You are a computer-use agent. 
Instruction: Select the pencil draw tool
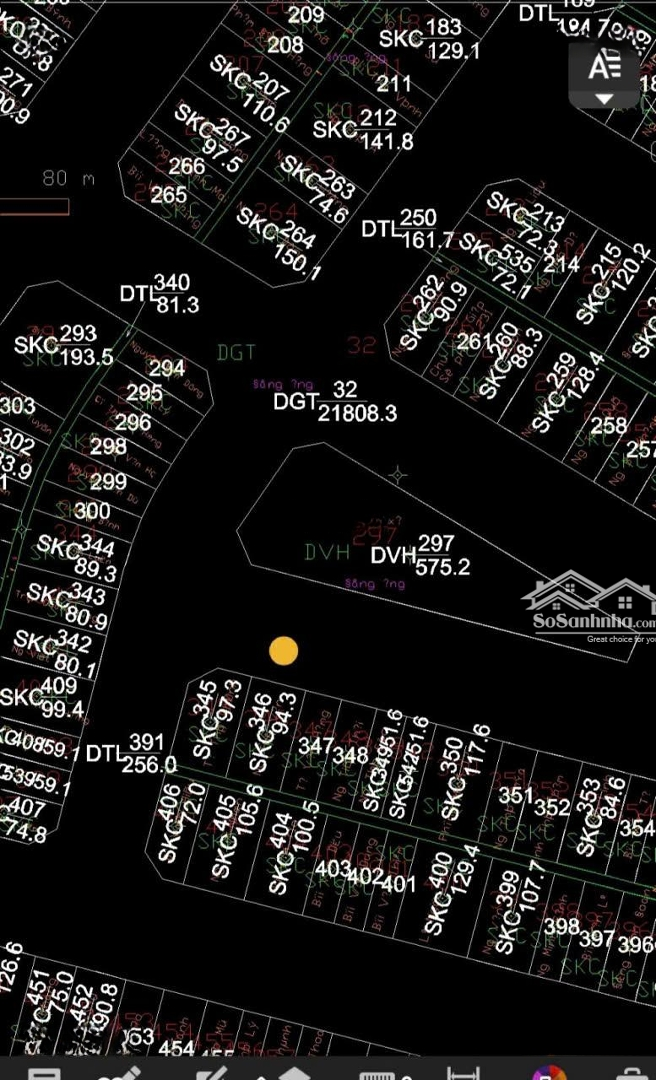tap(122, 1074)
